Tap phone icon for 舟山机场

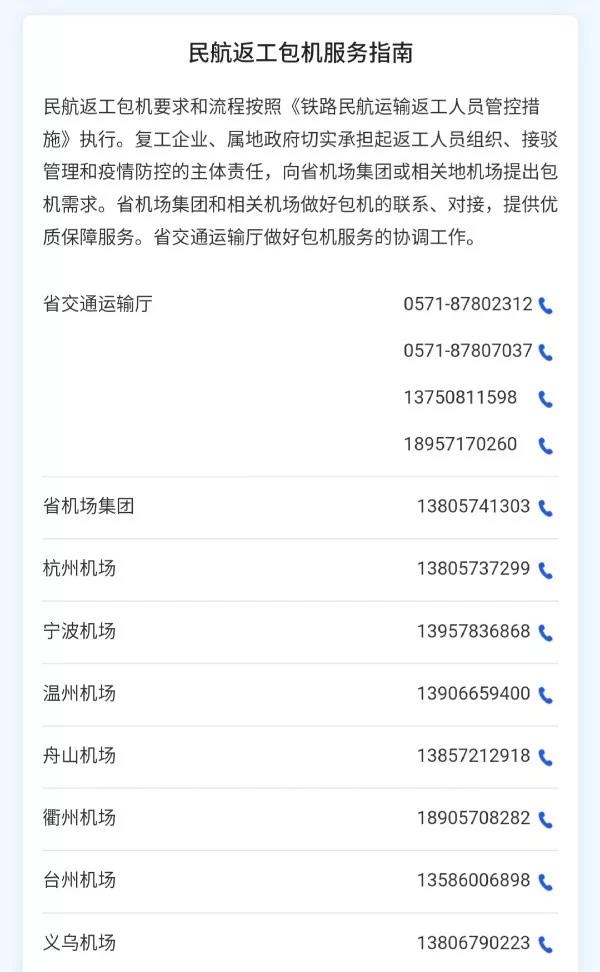tap(545, 758)
